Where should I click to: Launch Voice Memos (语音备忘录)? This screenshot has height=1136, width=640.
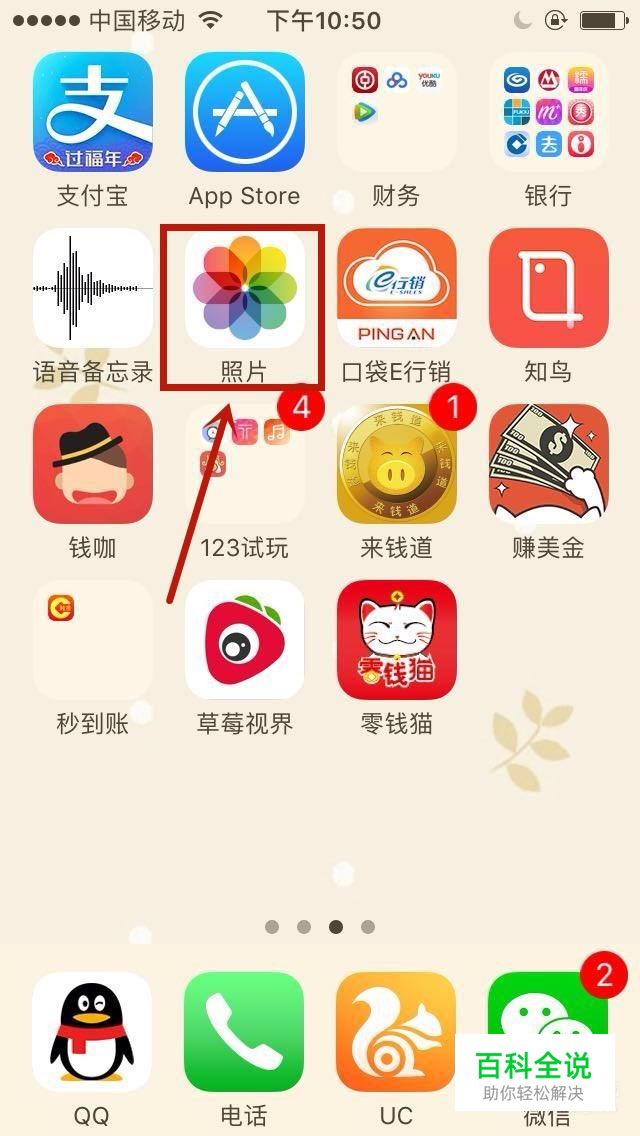tap(93, 288)
